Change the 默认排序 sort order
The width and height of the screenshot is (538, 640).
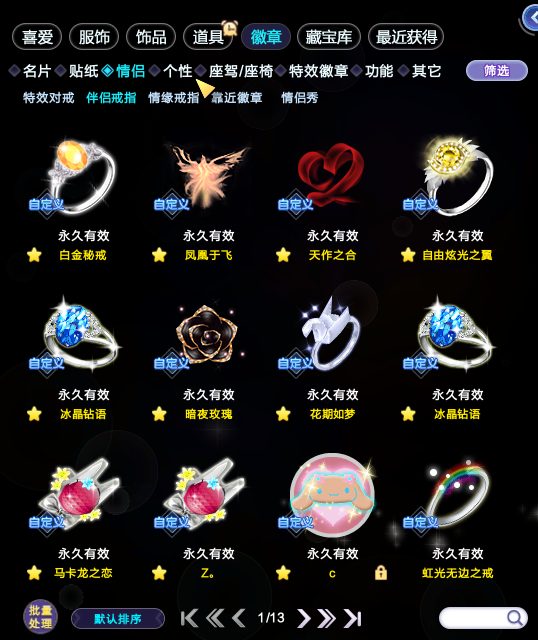click(118, 619)
